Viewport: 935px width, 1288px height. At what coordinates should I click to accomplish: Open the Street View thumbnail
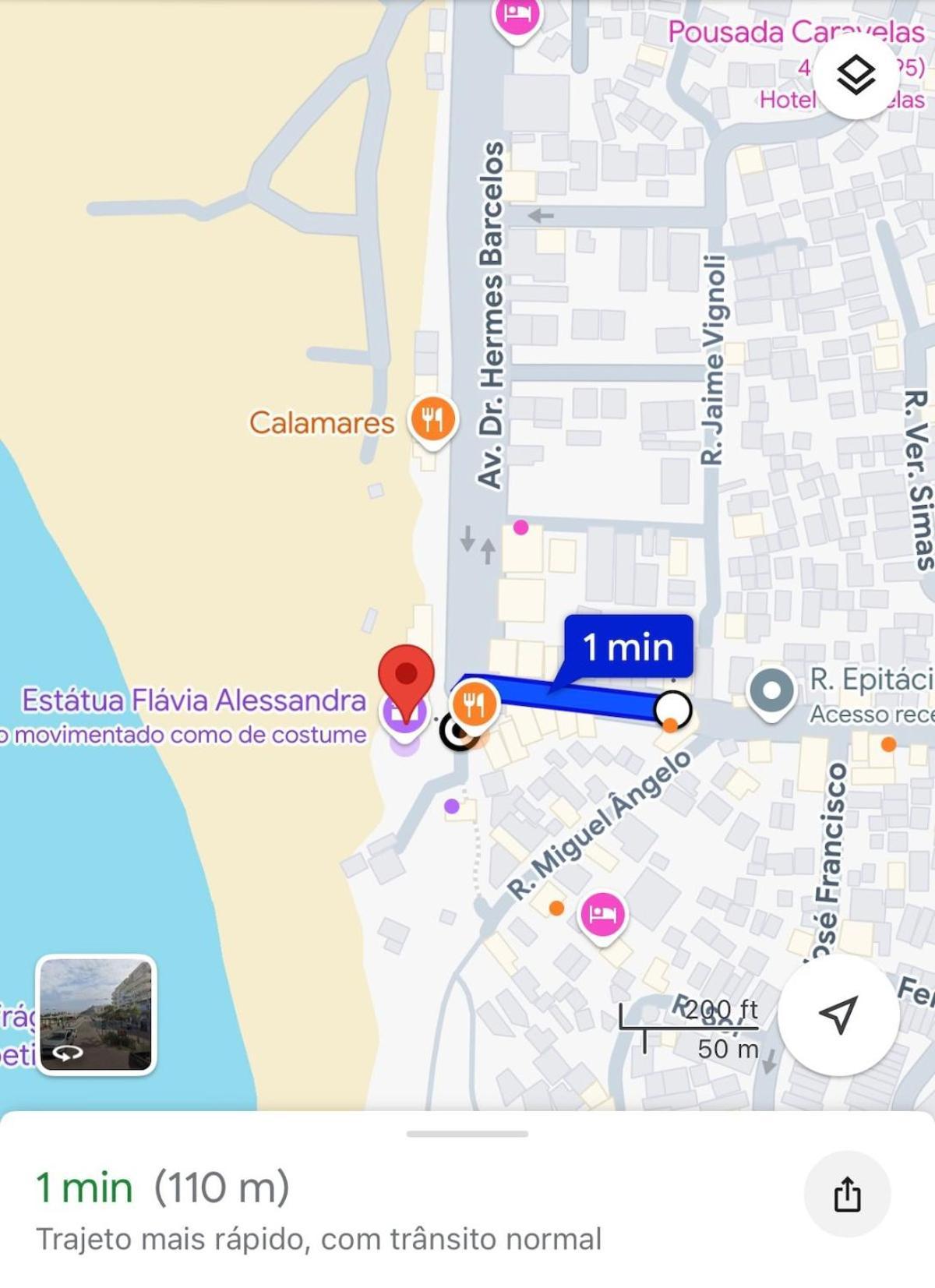pyautogui.click(x=97, y=1015)
